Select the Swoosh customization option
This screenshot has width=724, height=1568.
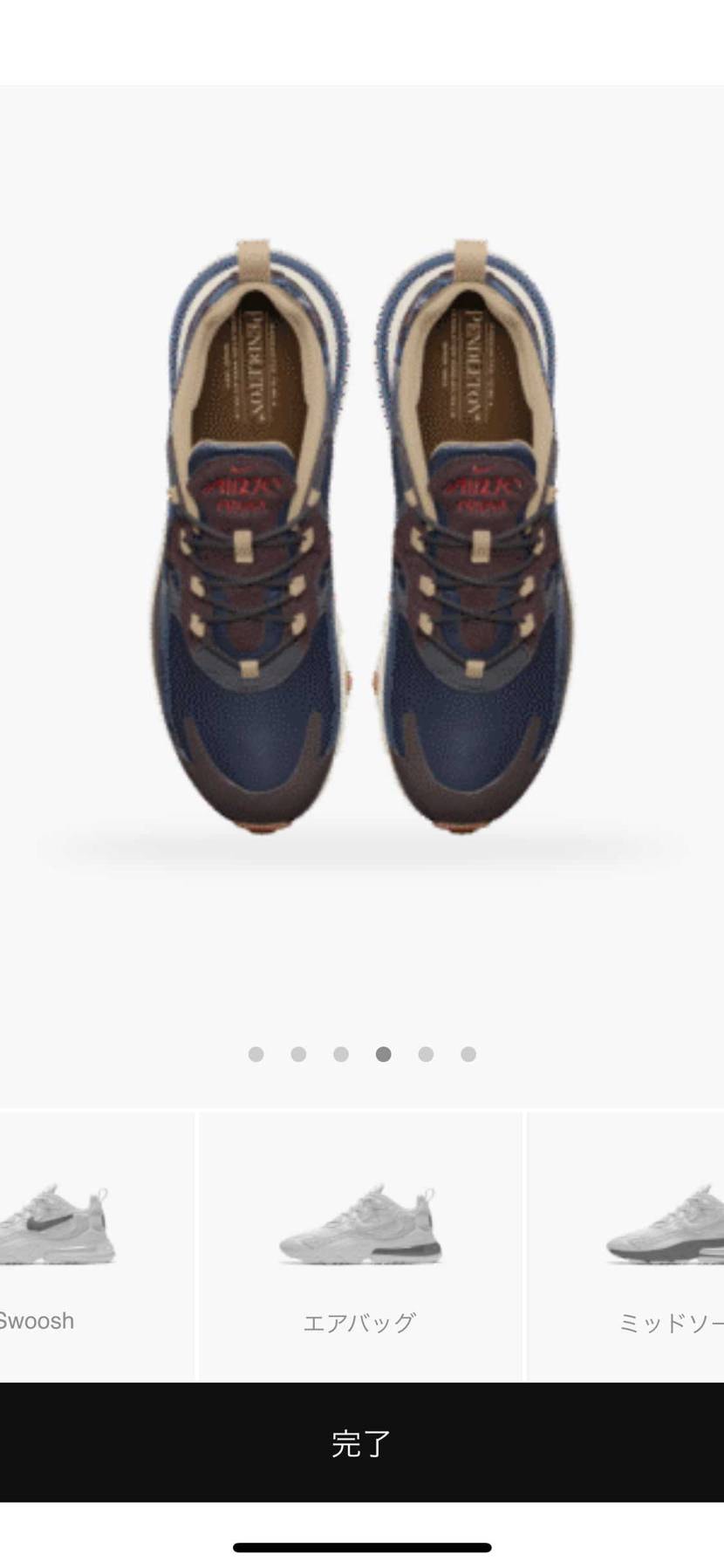tap(96, 1245)
